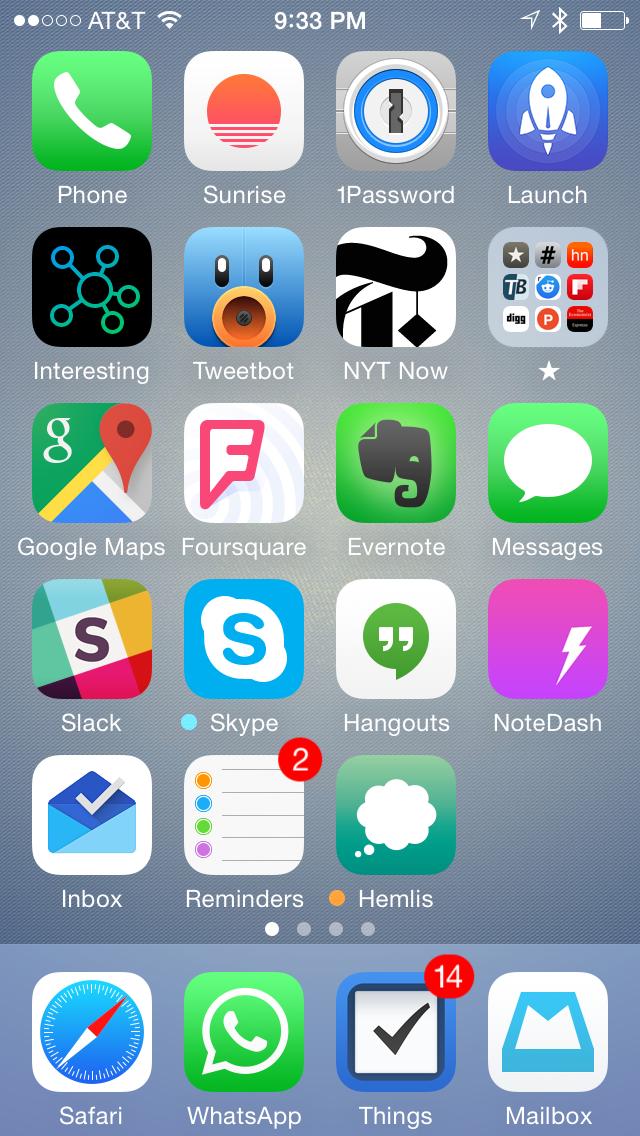The height and width of the screenshot is (1136, 640).
Task: Open the Messages app
Action: coord(547,463)
